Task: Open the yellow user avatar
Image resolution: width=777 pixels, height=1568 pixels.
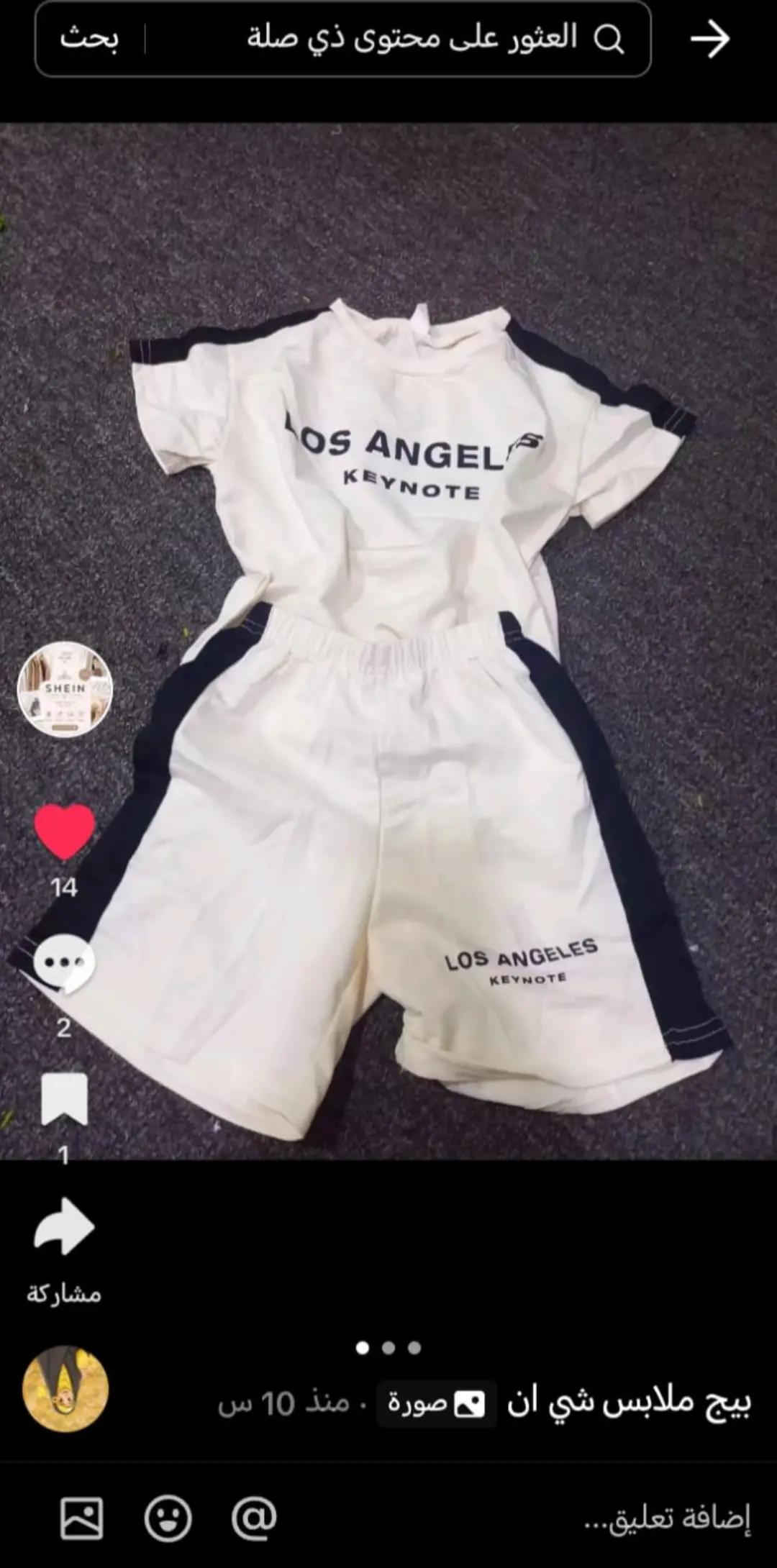Action: [x=65, y=1389]
